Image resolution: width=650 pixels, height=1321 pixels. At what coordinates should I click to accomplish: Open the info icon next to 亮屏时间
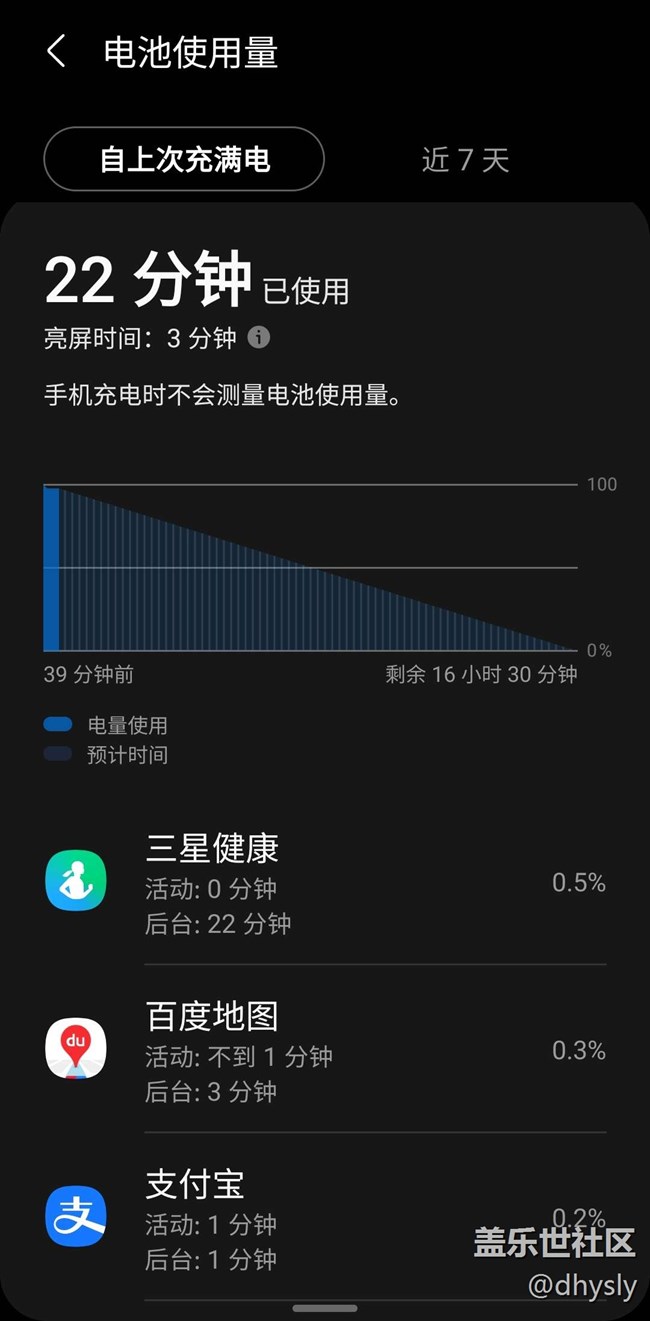point(259,337)
